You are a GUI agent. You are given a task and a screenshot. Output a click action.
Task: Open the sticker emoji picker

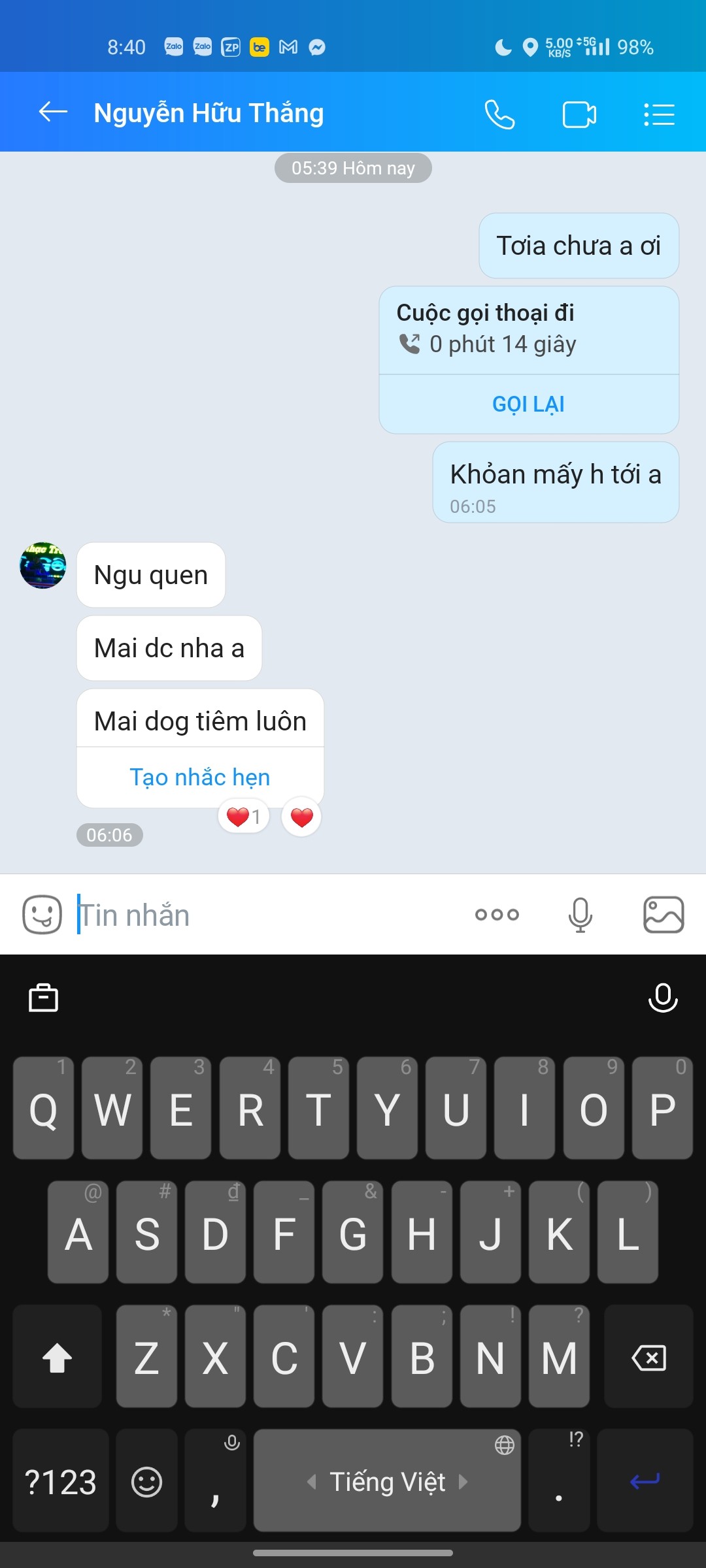(x=42, y=915)
